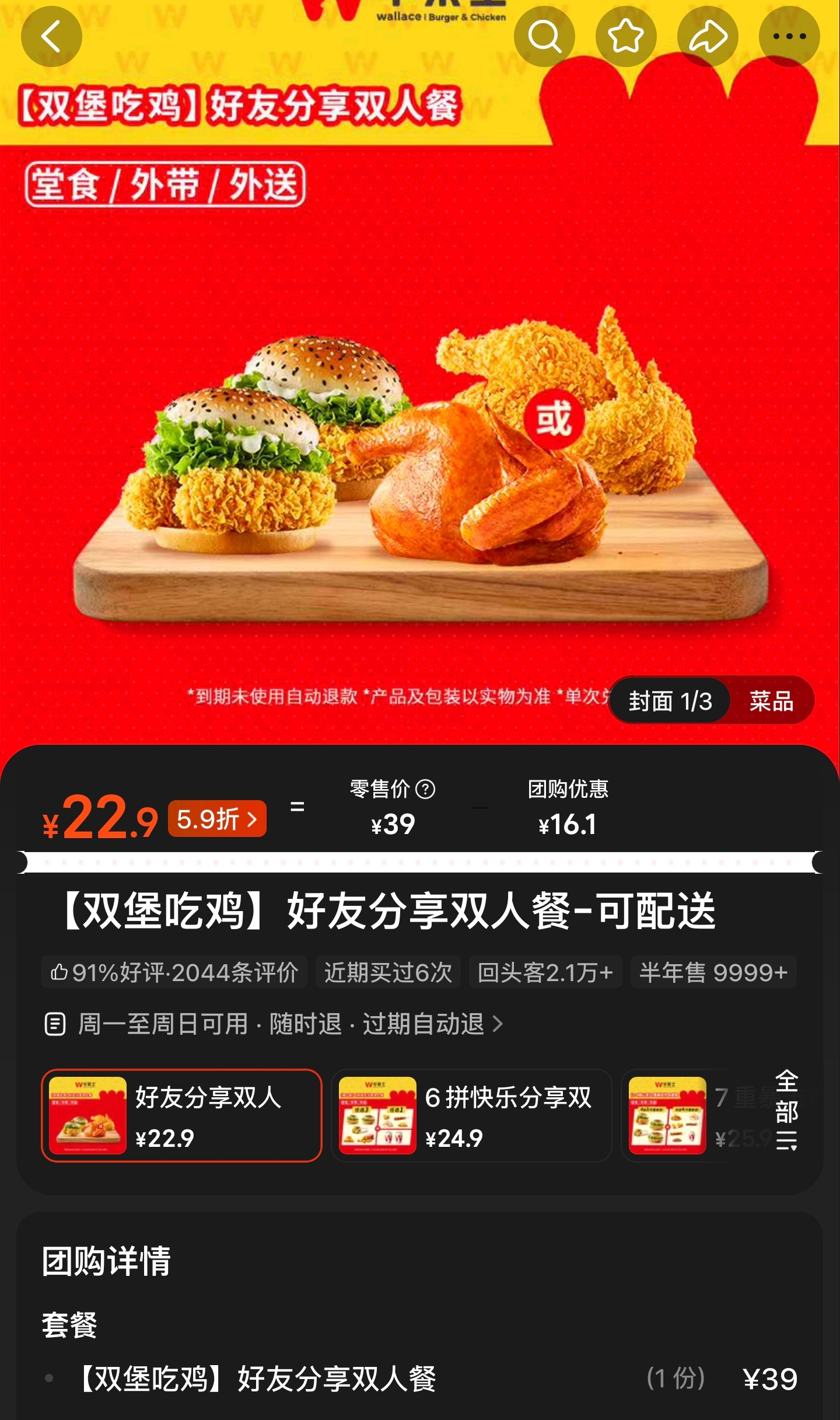Open the search icon in the top bar
The image size is (840, 1420).
pyautogui.click(x=544, y=37)
